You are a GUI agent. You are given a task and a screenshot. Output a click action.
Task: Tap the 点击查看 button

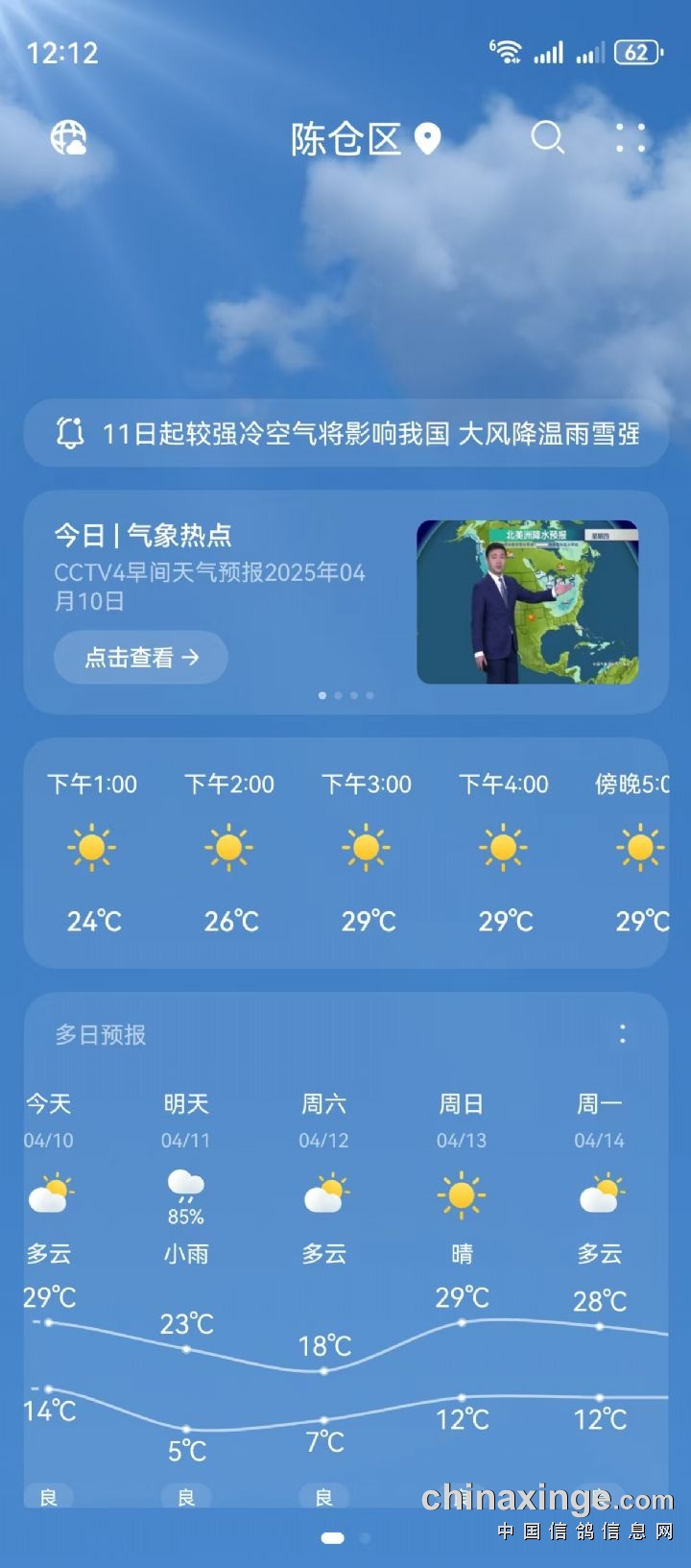point(141,658)
